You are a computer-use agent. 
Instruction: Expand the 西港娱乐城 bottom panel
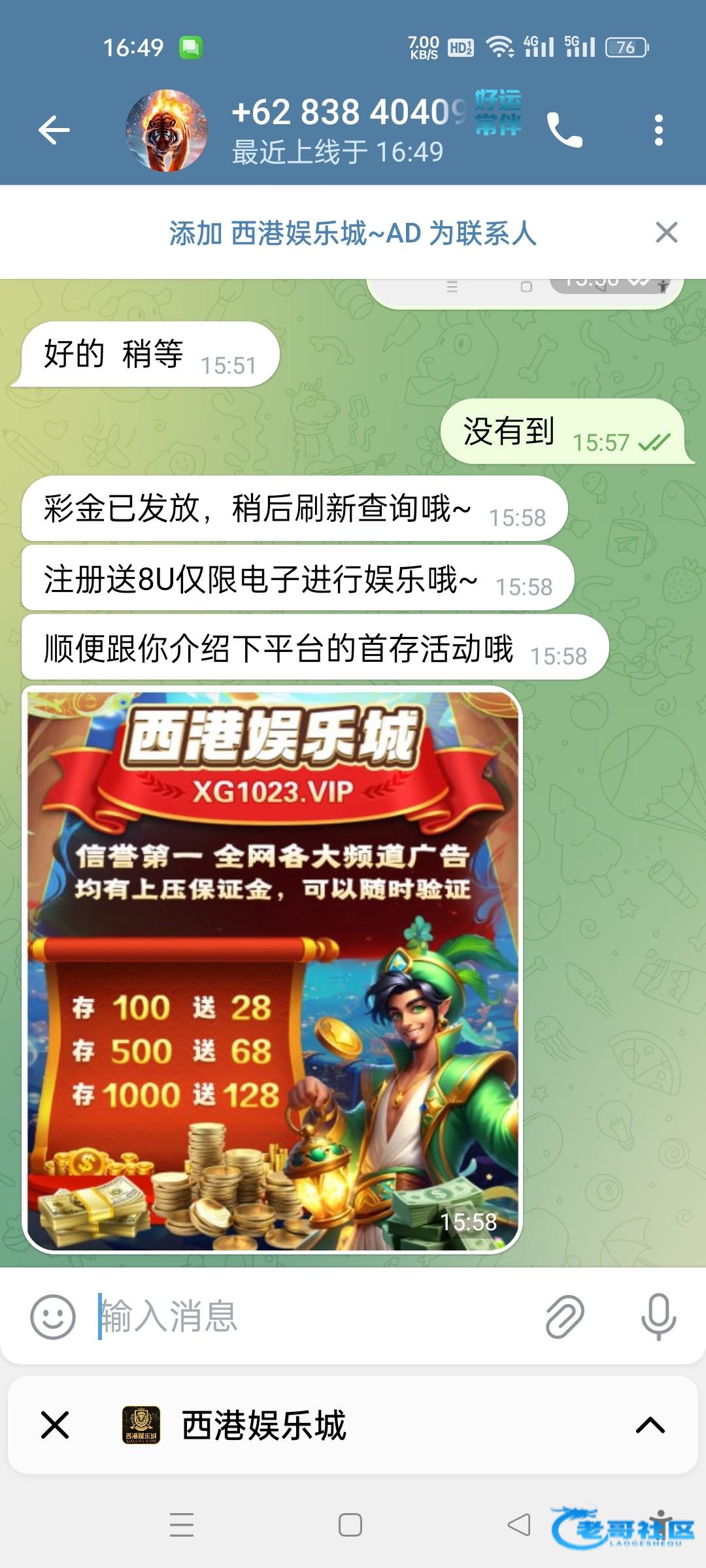tap(650, 1425)
